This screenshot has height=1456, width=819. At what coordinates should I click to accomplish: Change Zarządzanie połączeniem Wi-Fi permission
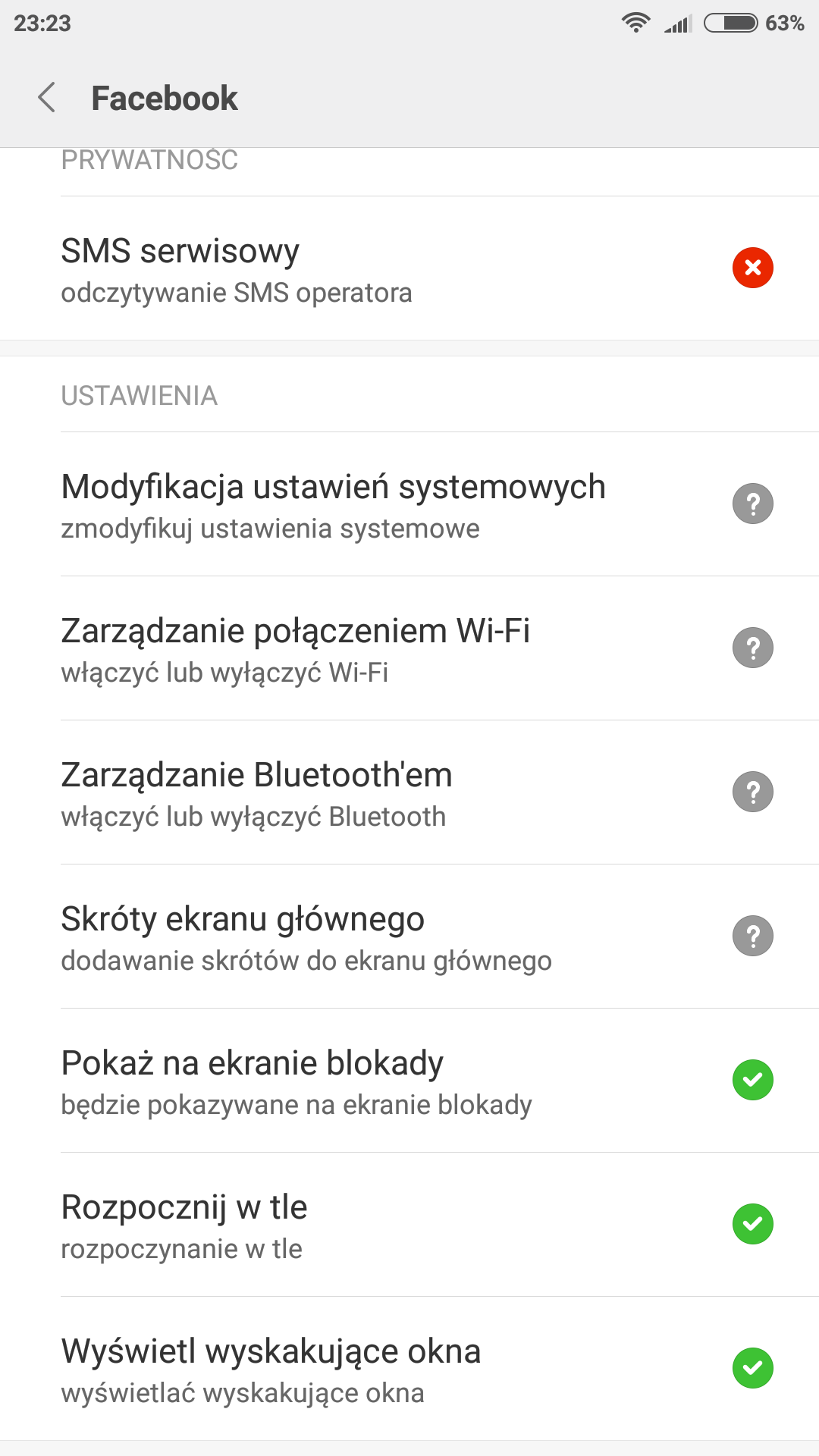point(409,649)
